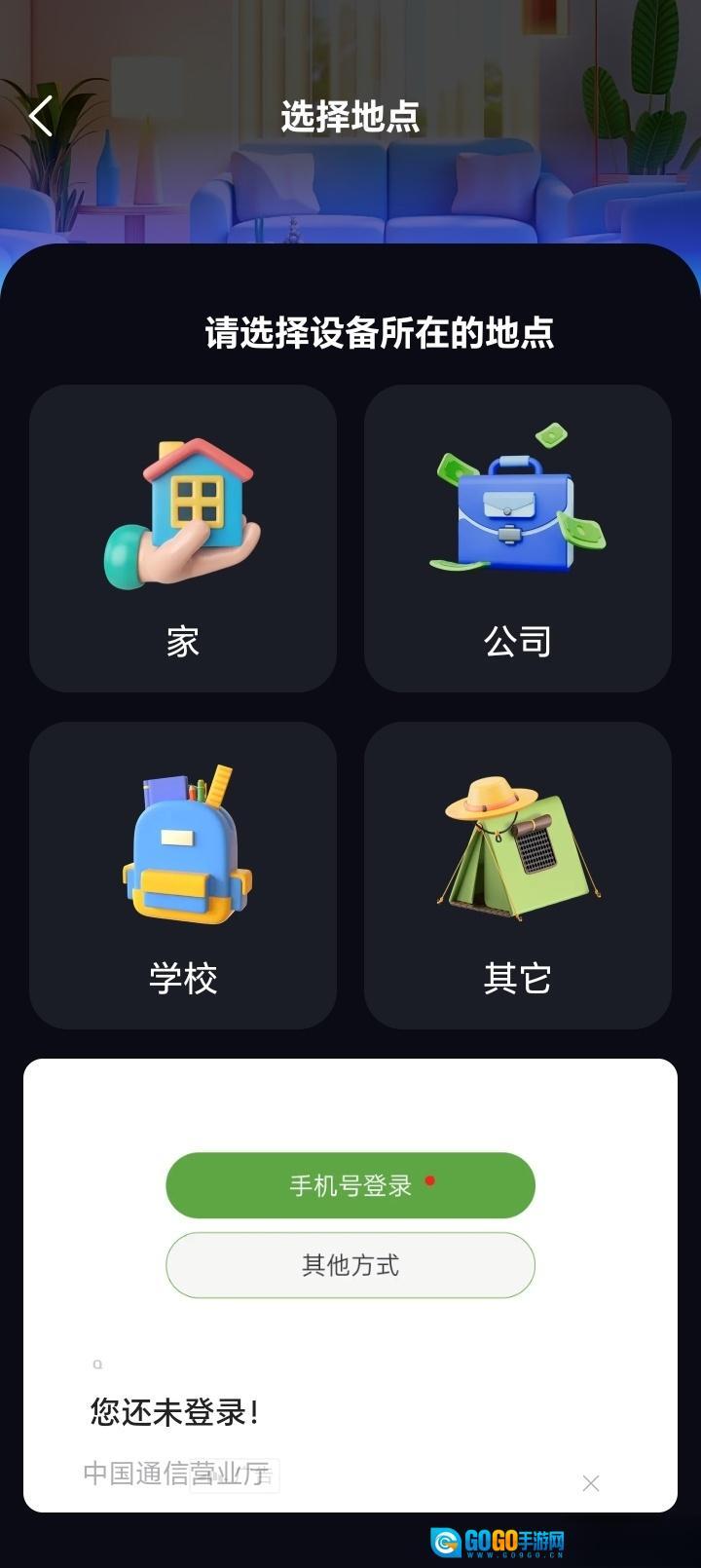701x1568 pixels.
Task: Open 其他方式 login options
Action: click(350, 1265)
